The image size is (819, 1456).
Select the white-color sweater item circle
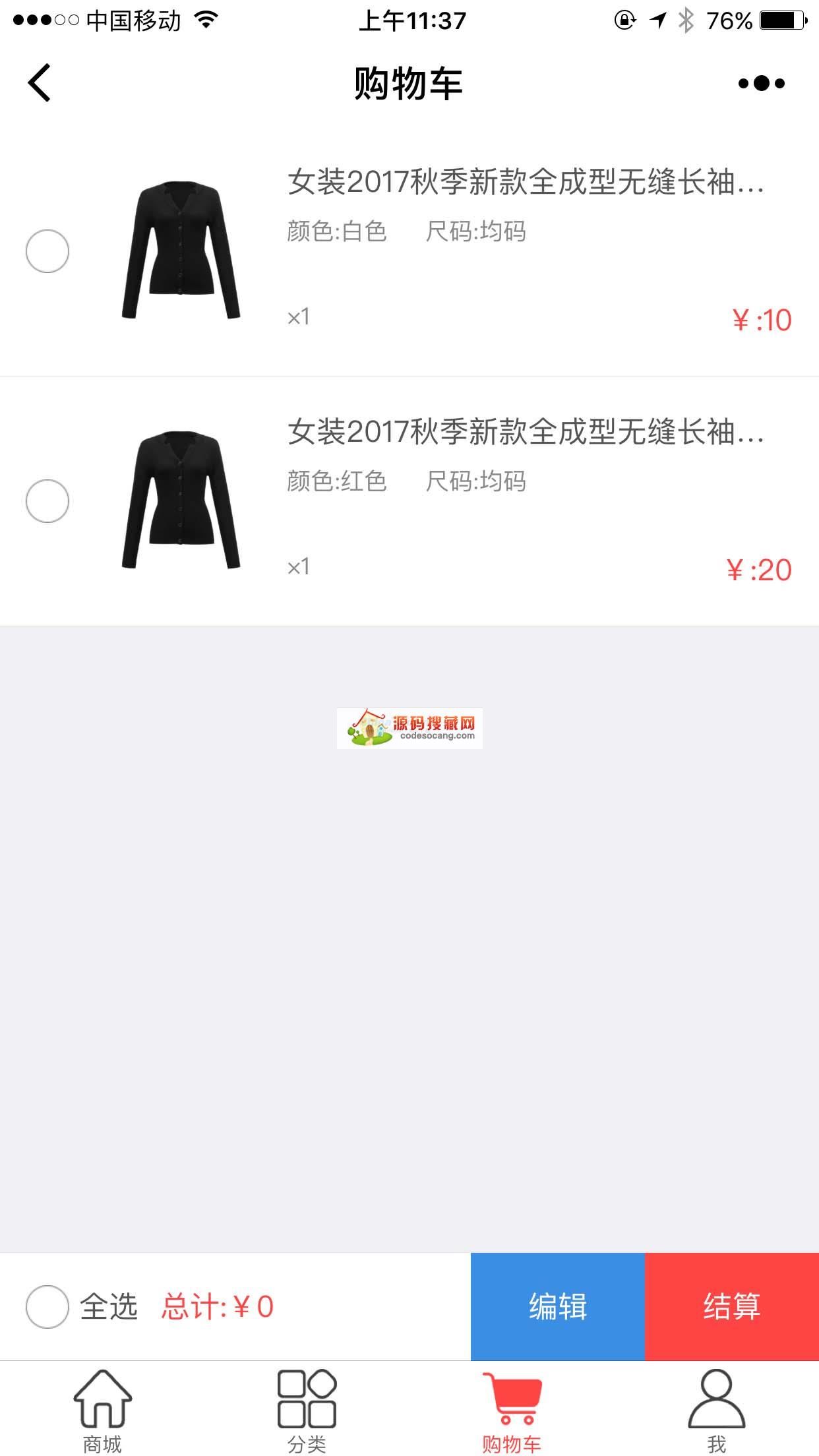pos(47,251)
